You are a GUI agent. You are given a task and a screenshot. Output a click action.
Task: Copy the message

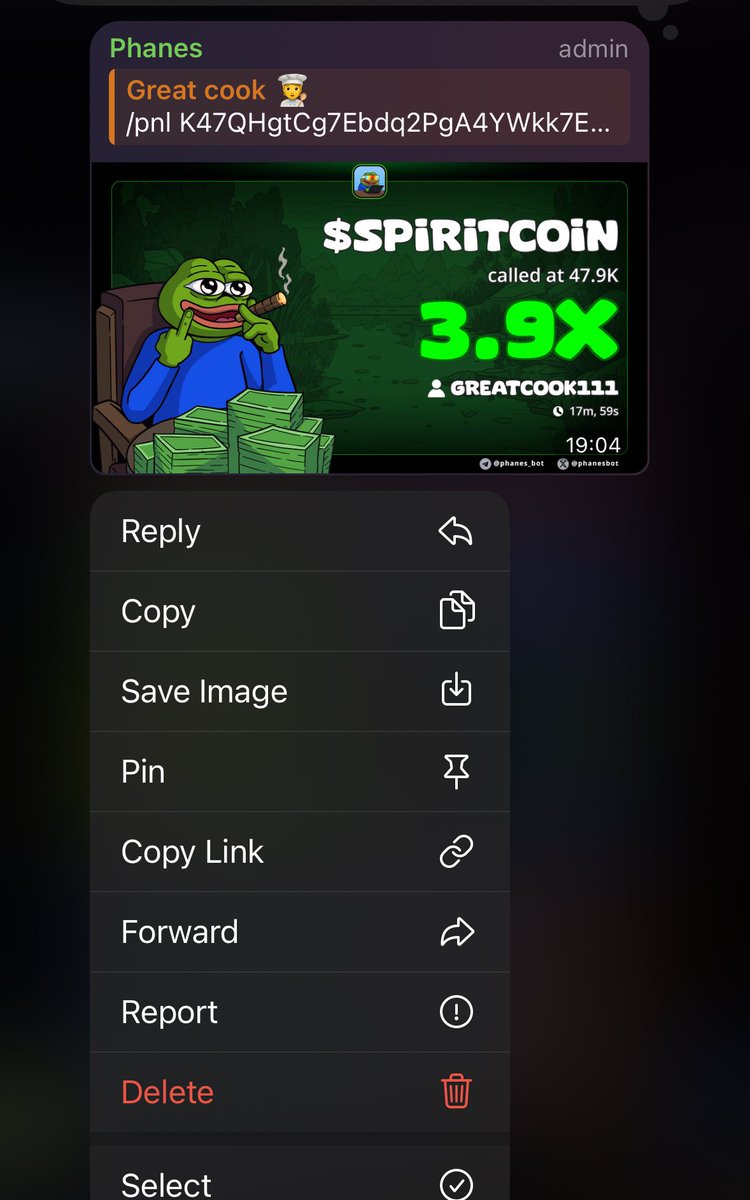[x=299, y=611]
